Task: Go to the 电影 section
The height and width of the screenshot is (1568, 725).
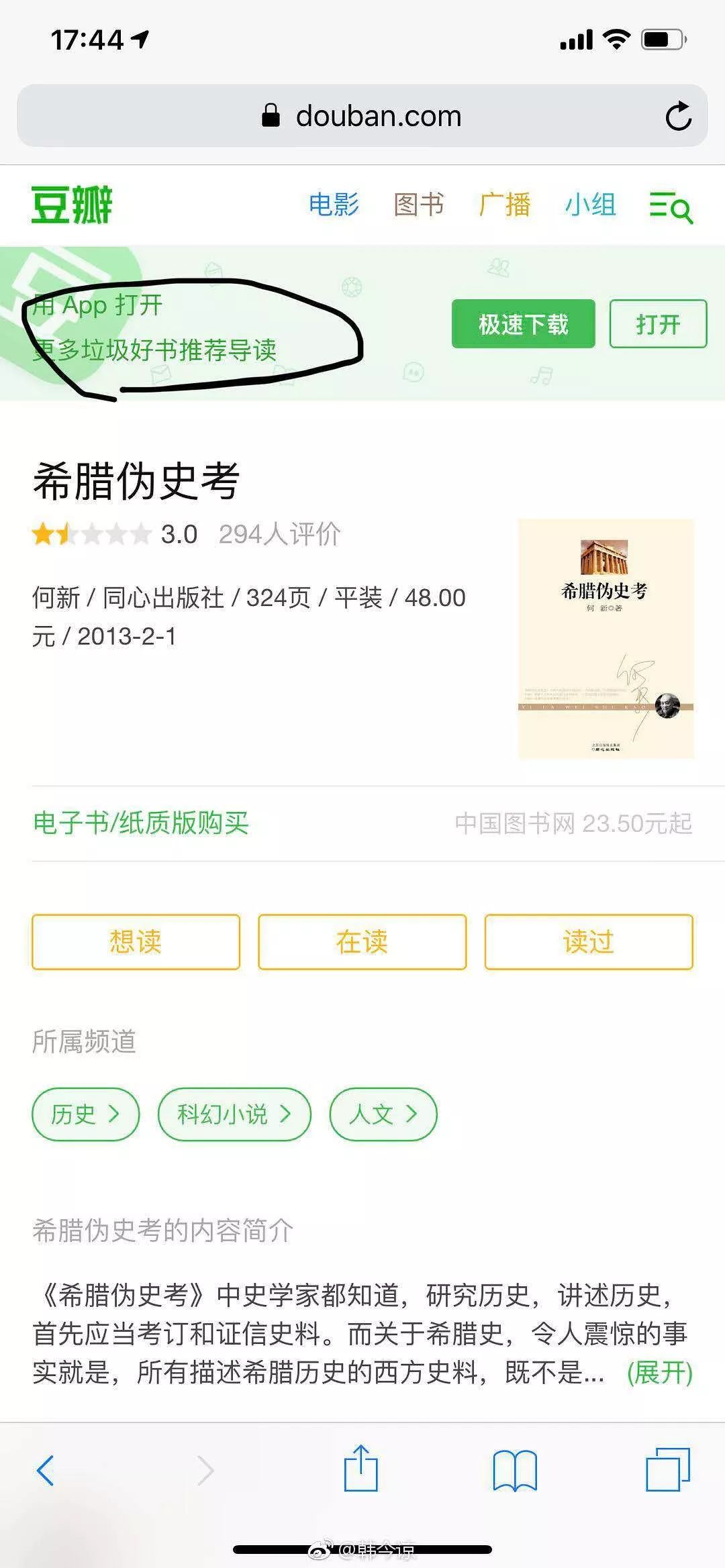Action: click(334, 205)
